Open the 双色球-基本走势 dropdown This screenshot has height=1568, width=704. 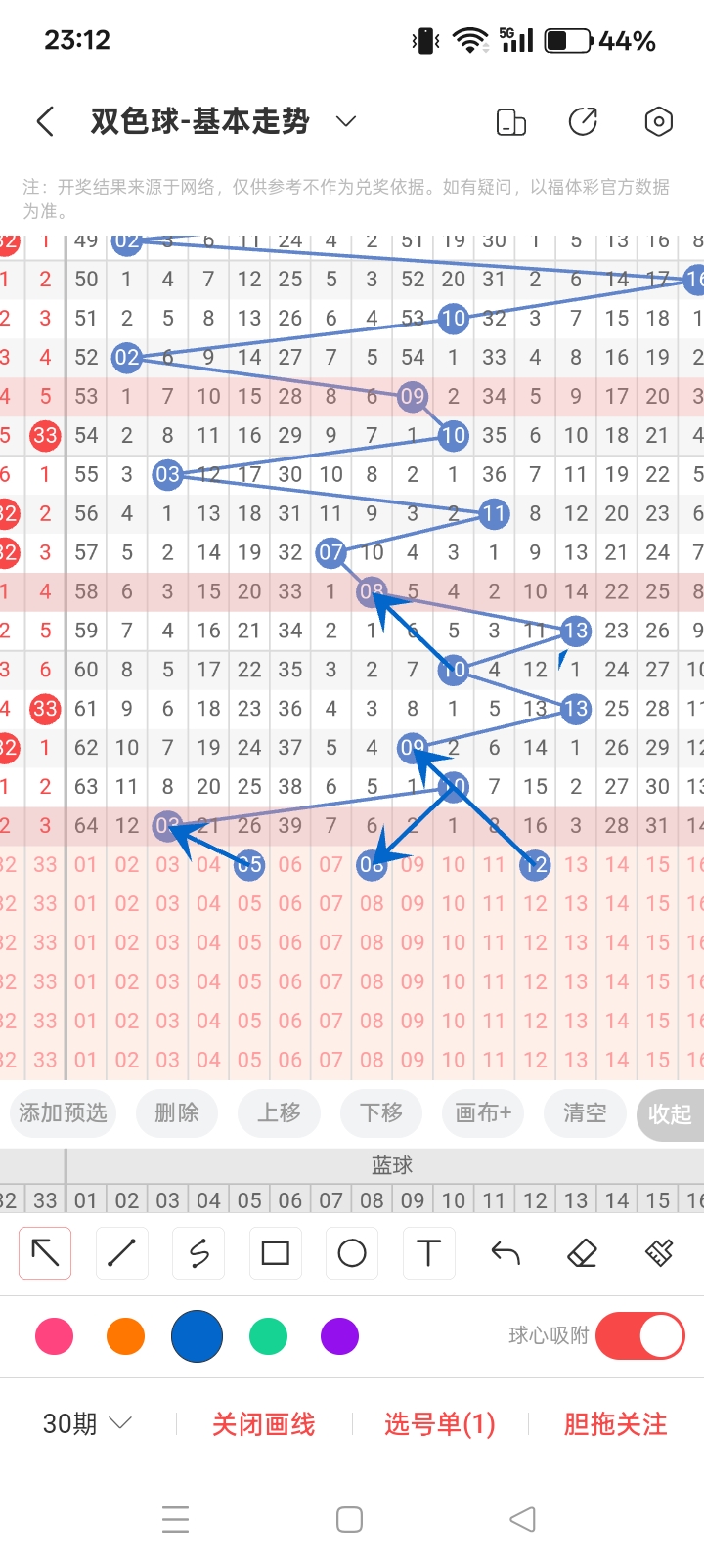click(344, 121)
